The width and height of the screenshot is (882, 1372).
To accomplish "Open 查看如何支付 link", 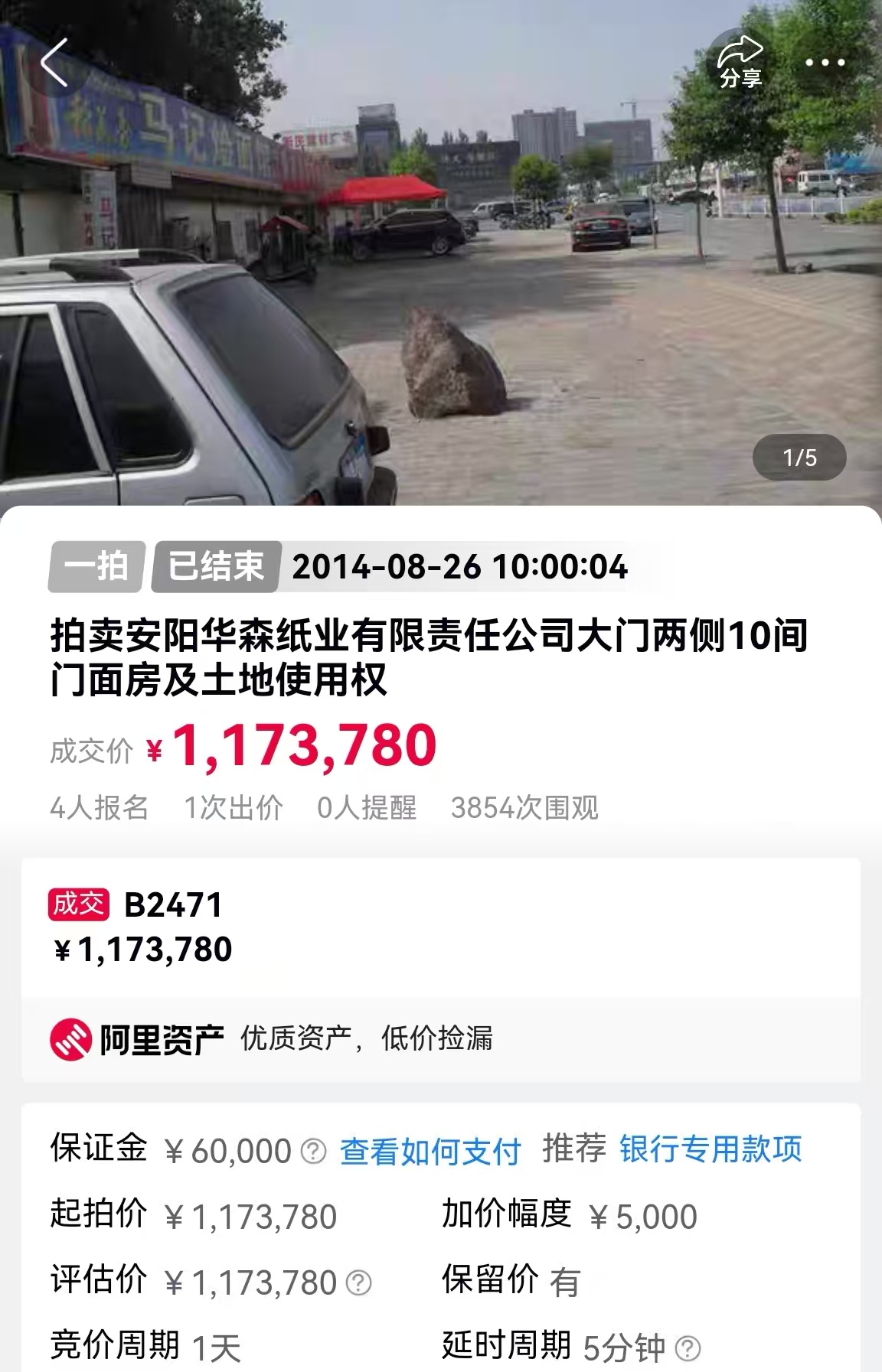I will tap(430, 1151).
